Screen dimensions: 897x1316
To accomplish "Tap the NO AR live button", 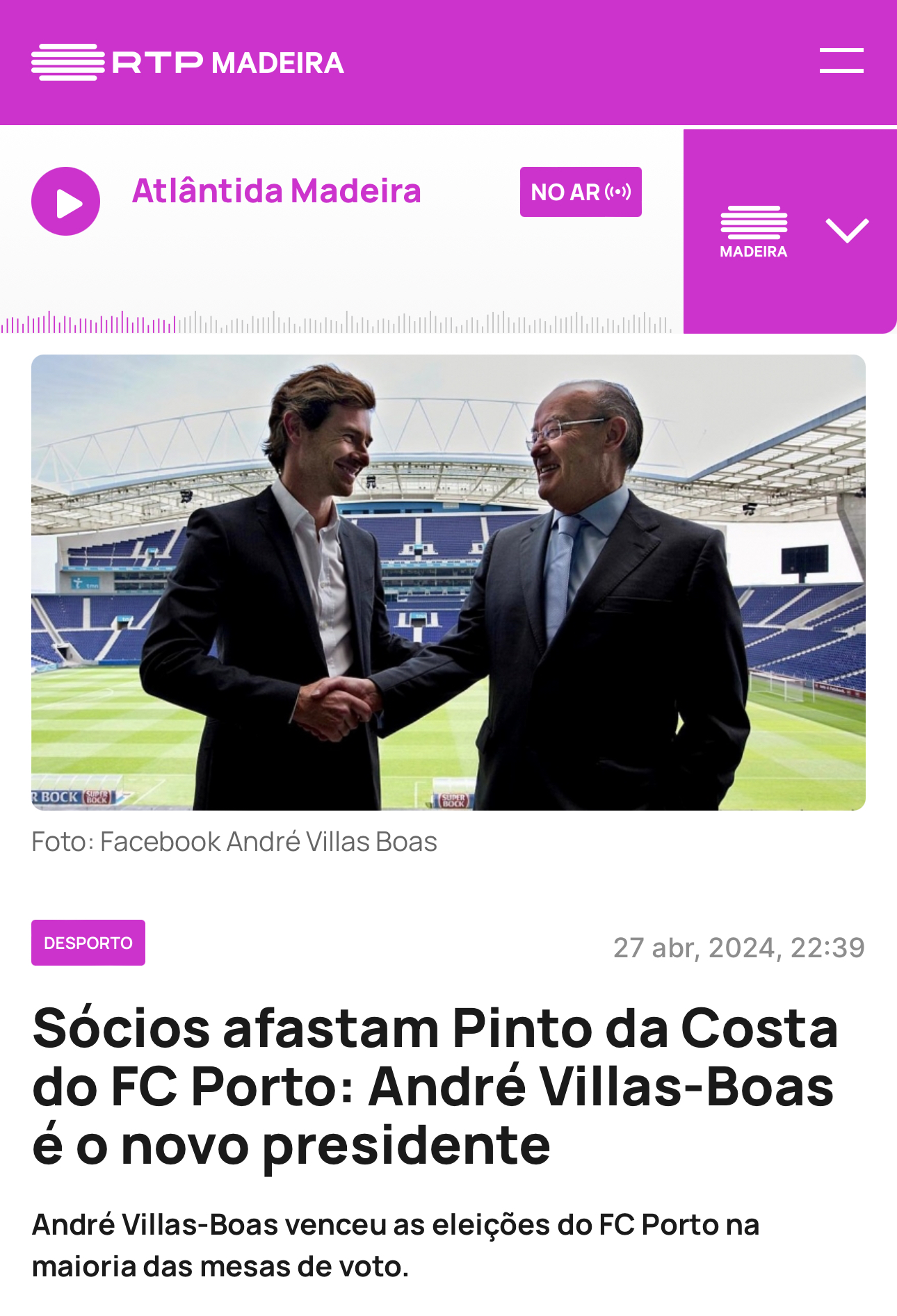I will pos(581,192).
